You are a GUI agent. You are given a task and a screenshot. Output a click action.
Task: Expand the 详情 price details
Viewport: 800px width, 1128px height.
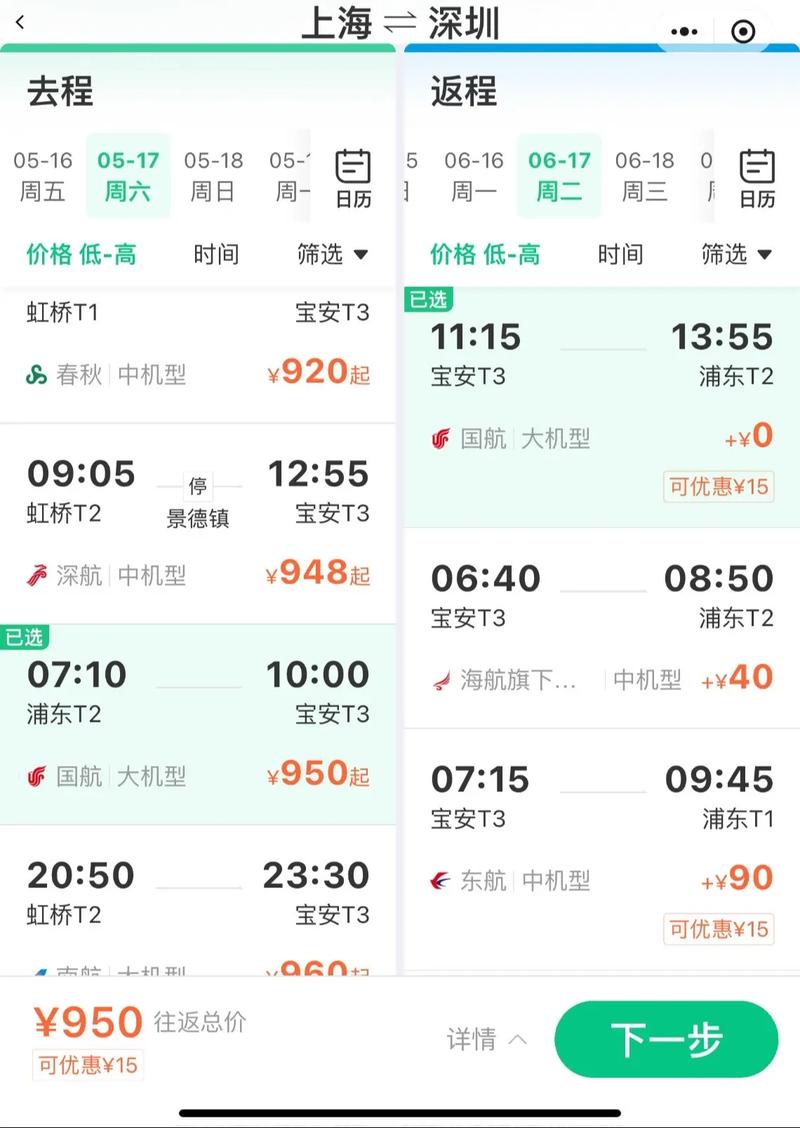click(486, 1039)
